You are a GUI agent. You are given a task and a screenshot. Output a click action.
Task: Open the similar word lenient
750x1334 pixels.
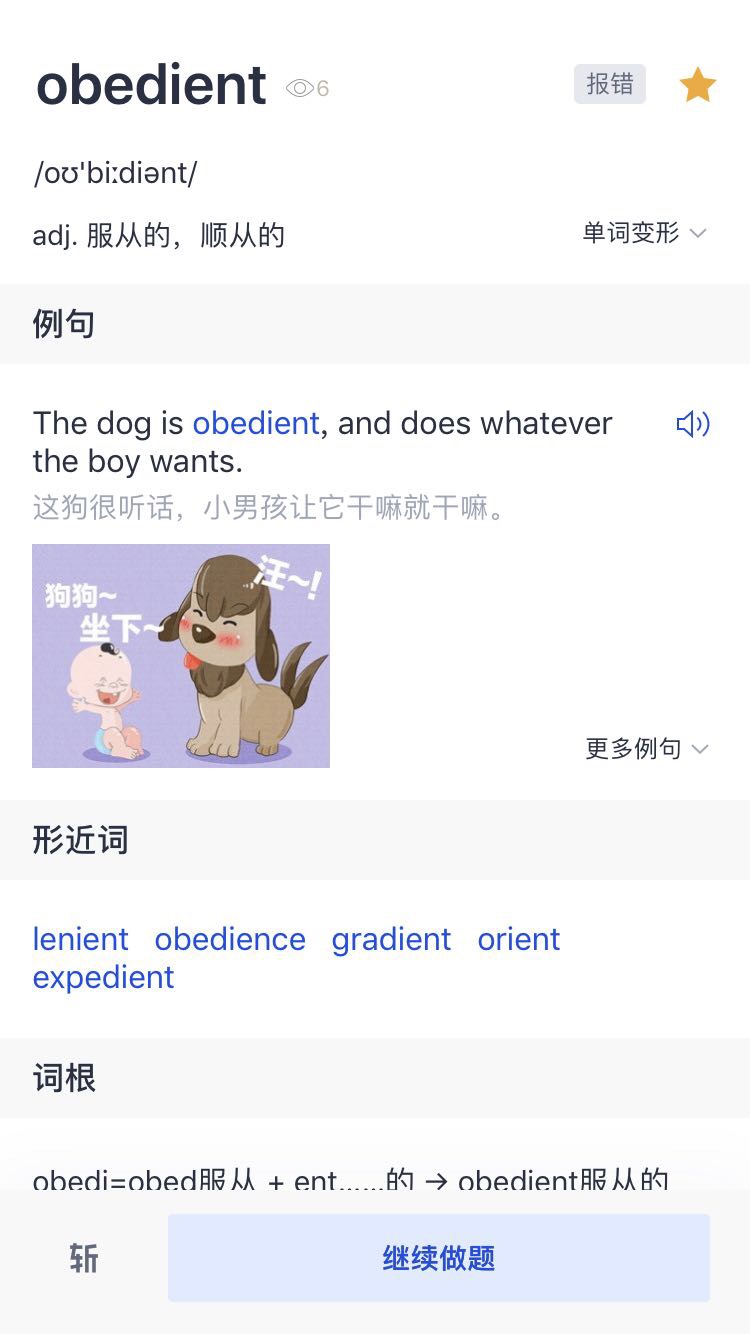[81, 939]
